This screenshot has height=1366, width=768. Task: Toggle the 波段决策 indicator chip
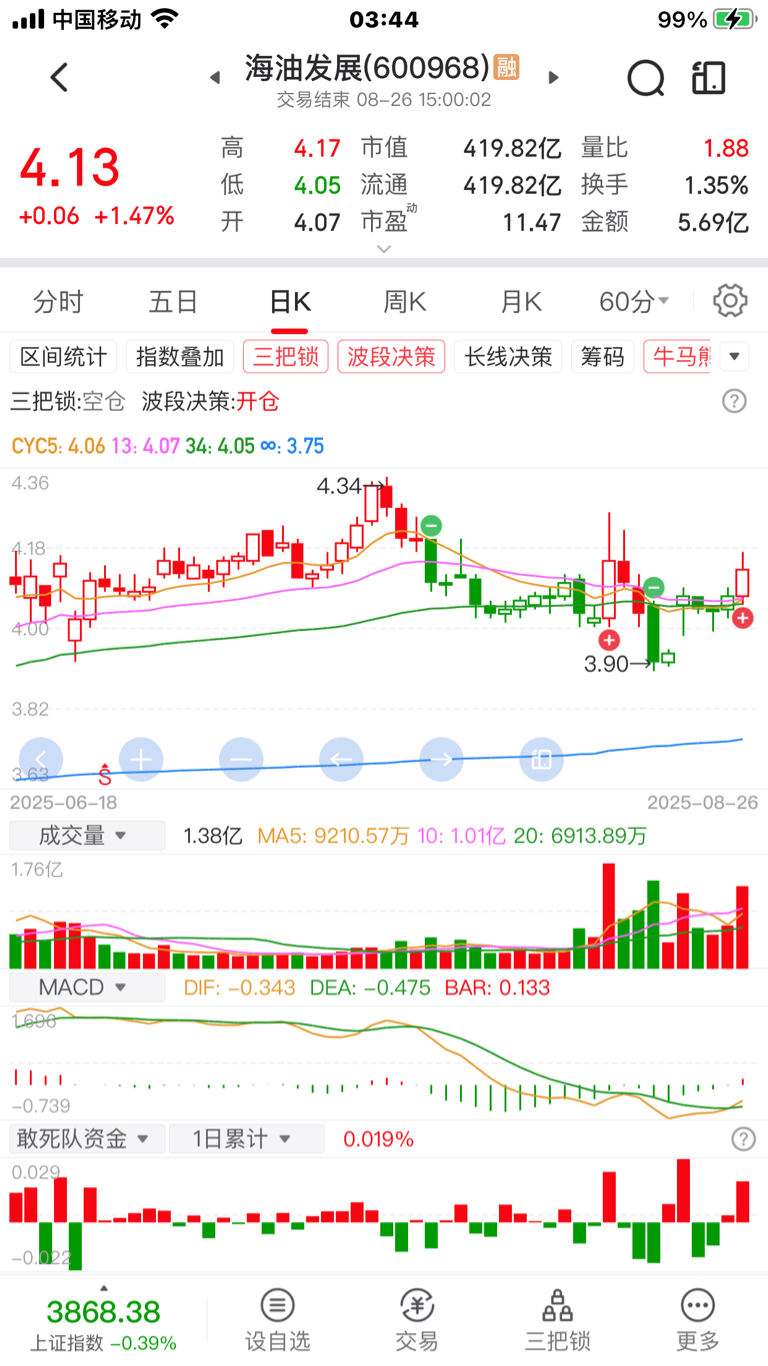click(391, 357)
